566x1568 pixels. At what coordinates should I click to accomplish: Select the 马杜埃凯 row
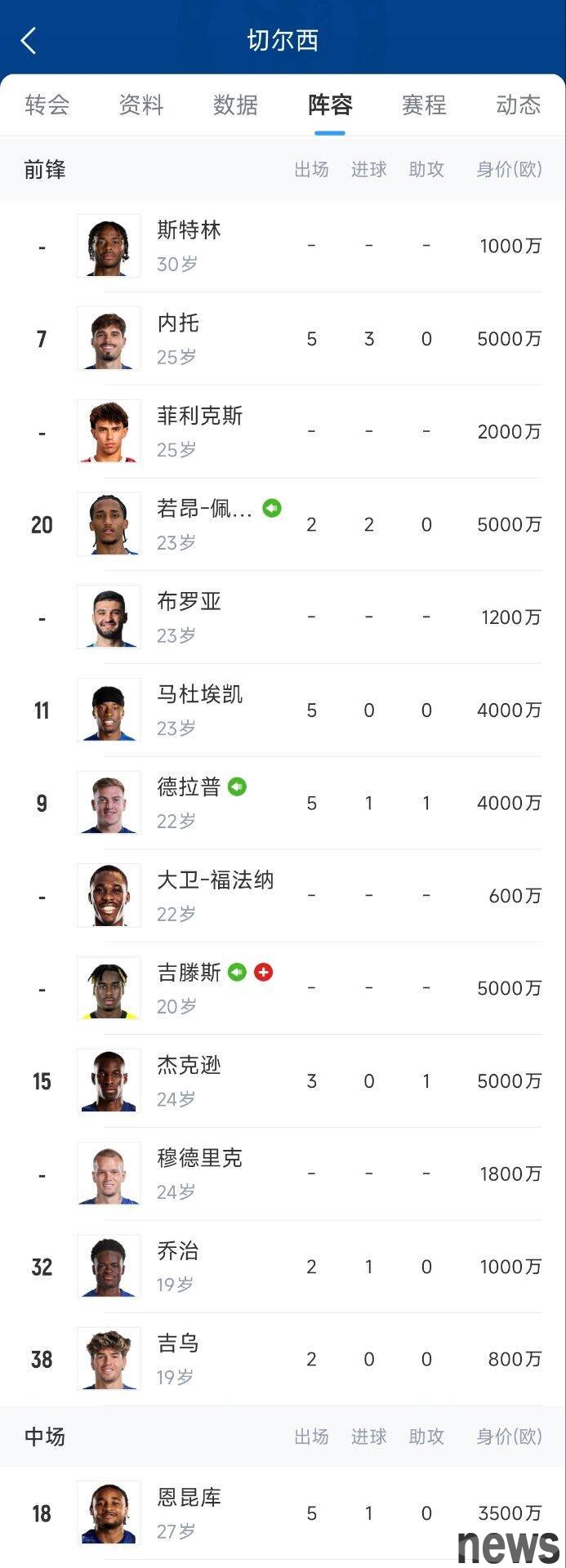click(x=199, y=710)
